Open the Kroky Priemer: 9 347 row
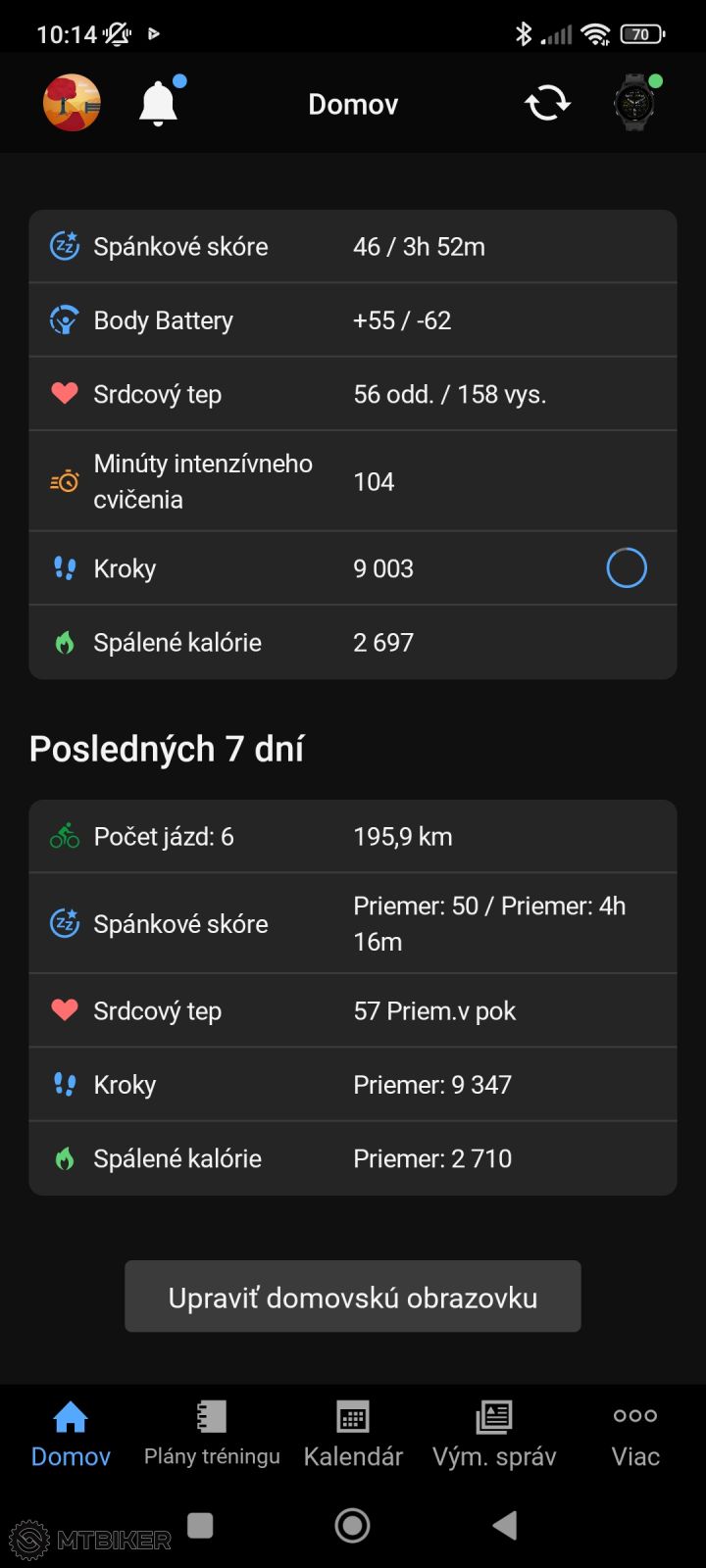 coord(353,1085)
